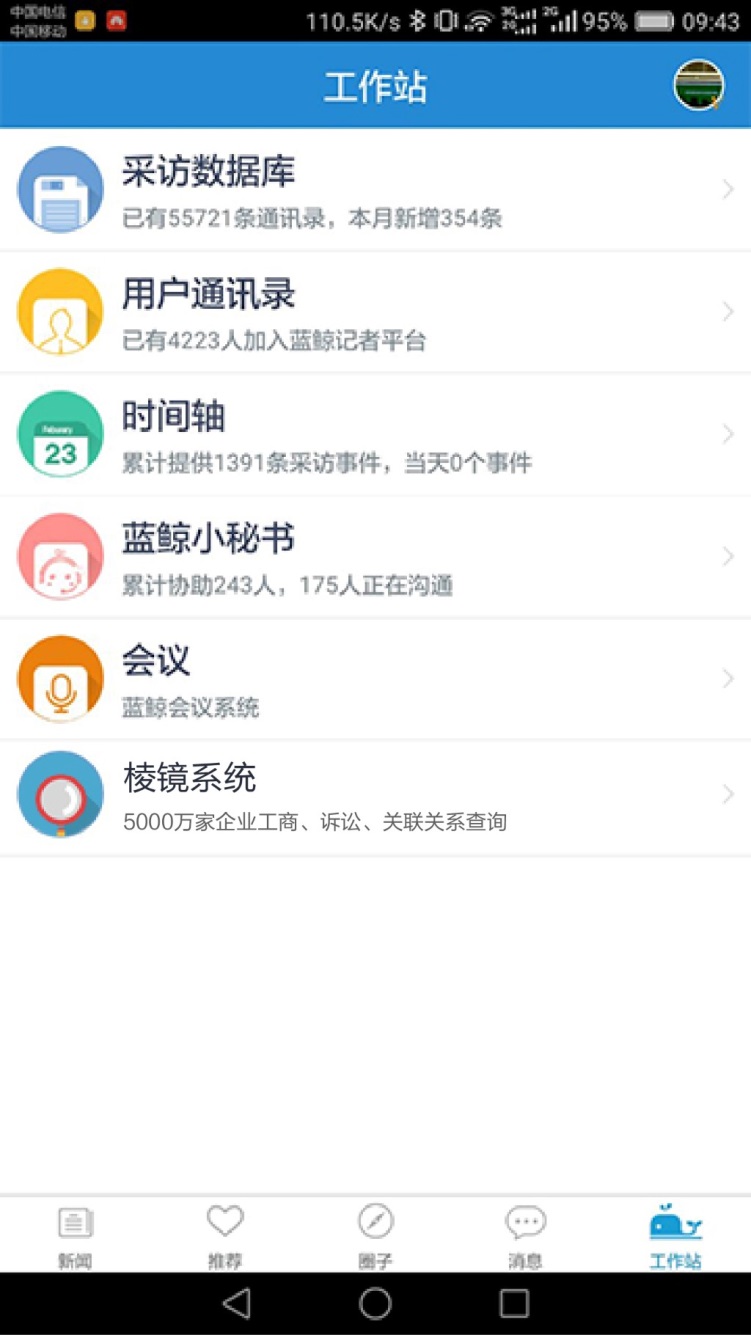Switch to the 消息 tab
Screen dimensions: 751x1335
click(525, 1235)
